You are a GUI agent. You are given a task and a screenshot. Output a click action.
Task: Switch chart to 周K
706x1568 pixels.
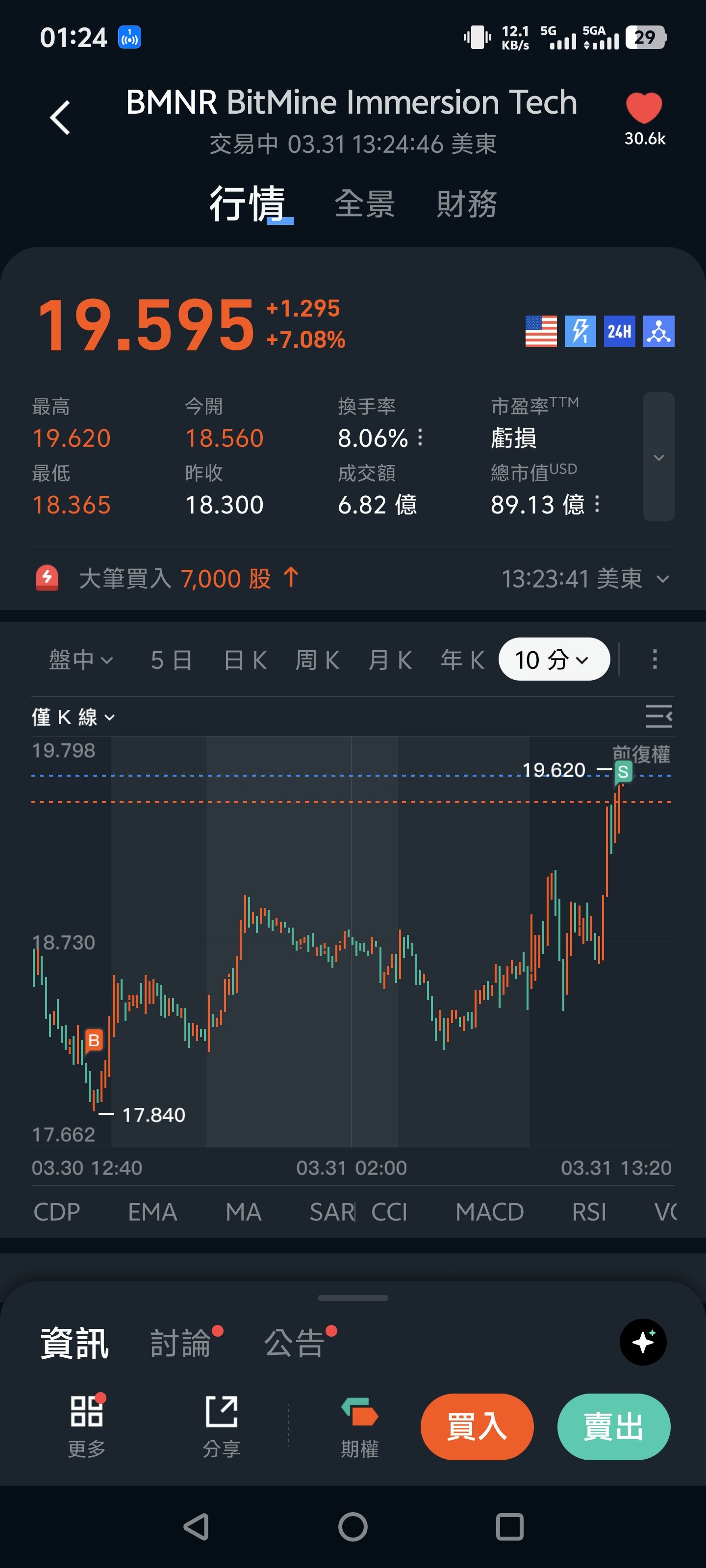(317, 659)
